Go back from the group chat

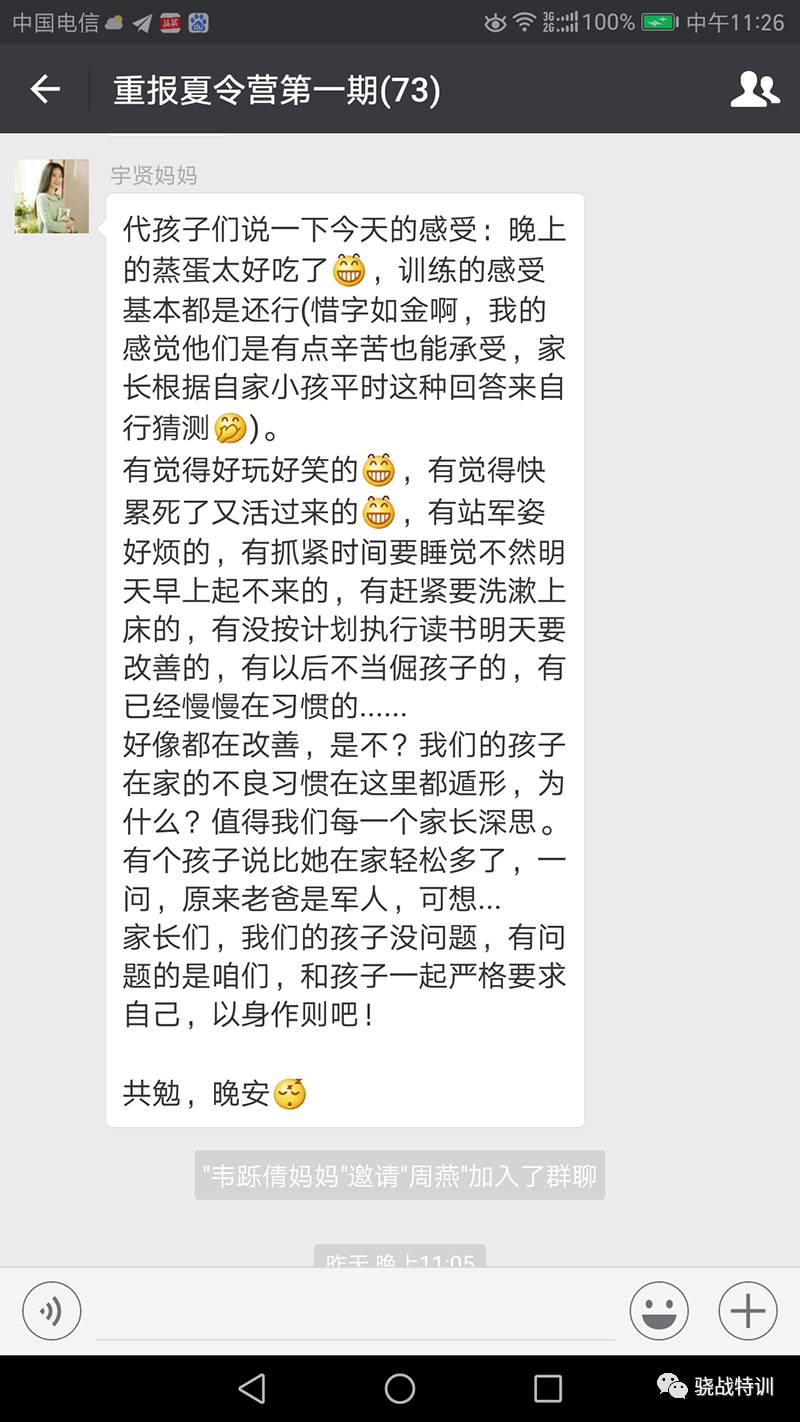[x=45, y=90]
